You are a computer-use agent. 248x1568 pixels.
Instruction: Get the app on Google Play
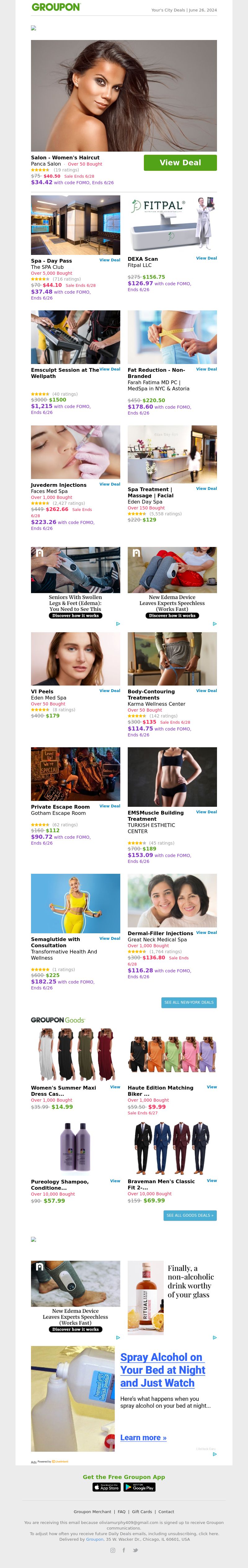(139, 1487)
